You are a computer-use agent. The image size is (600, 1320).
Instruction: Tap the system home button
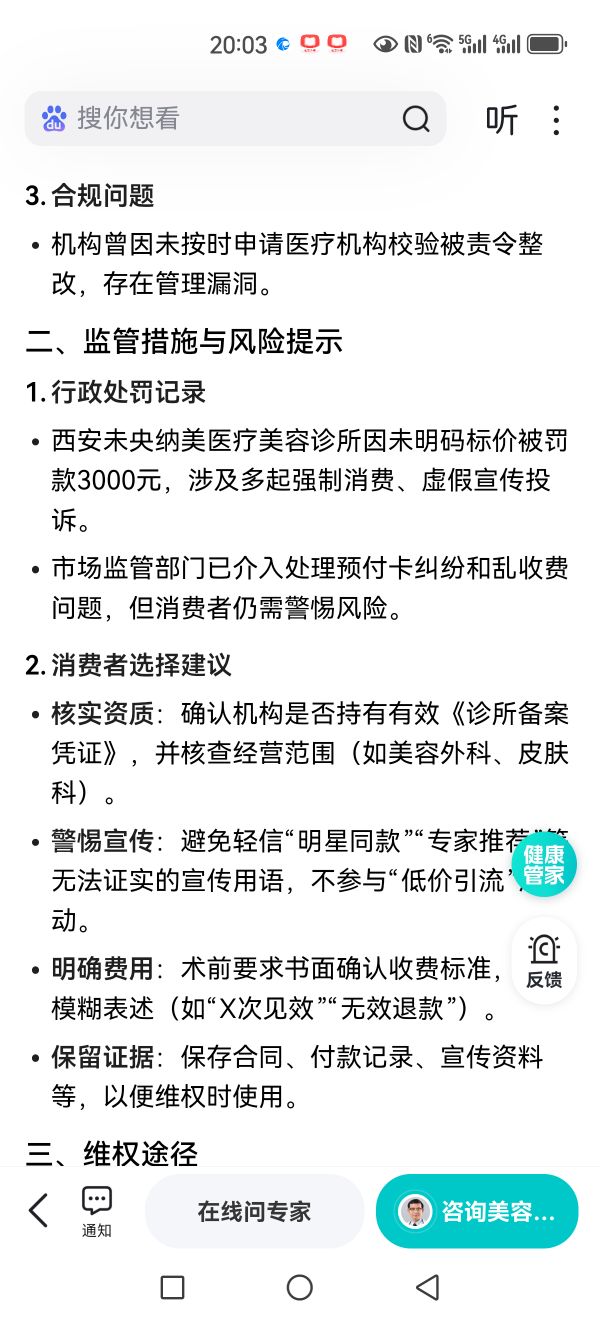299,1287
